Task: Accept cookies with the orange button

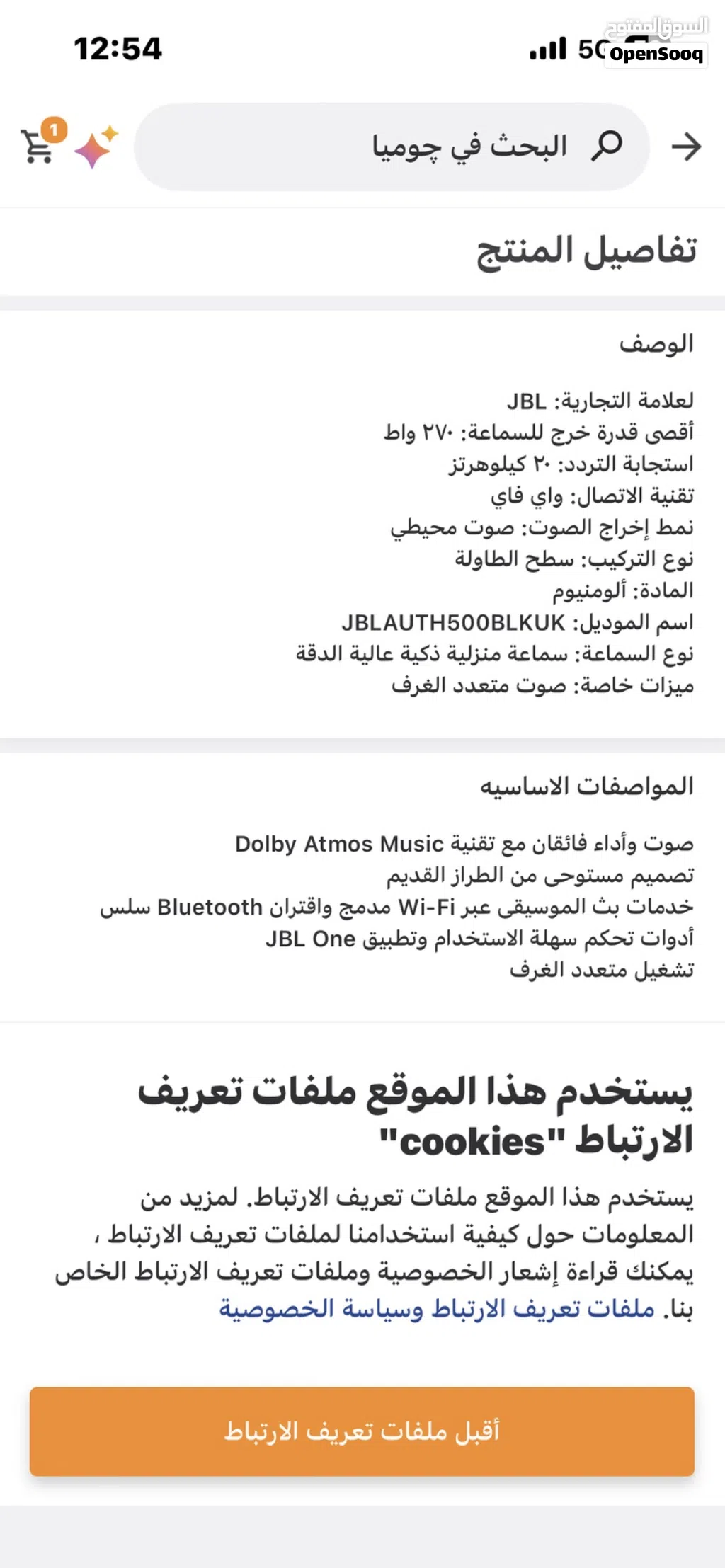Action: tap(362, 1431)
